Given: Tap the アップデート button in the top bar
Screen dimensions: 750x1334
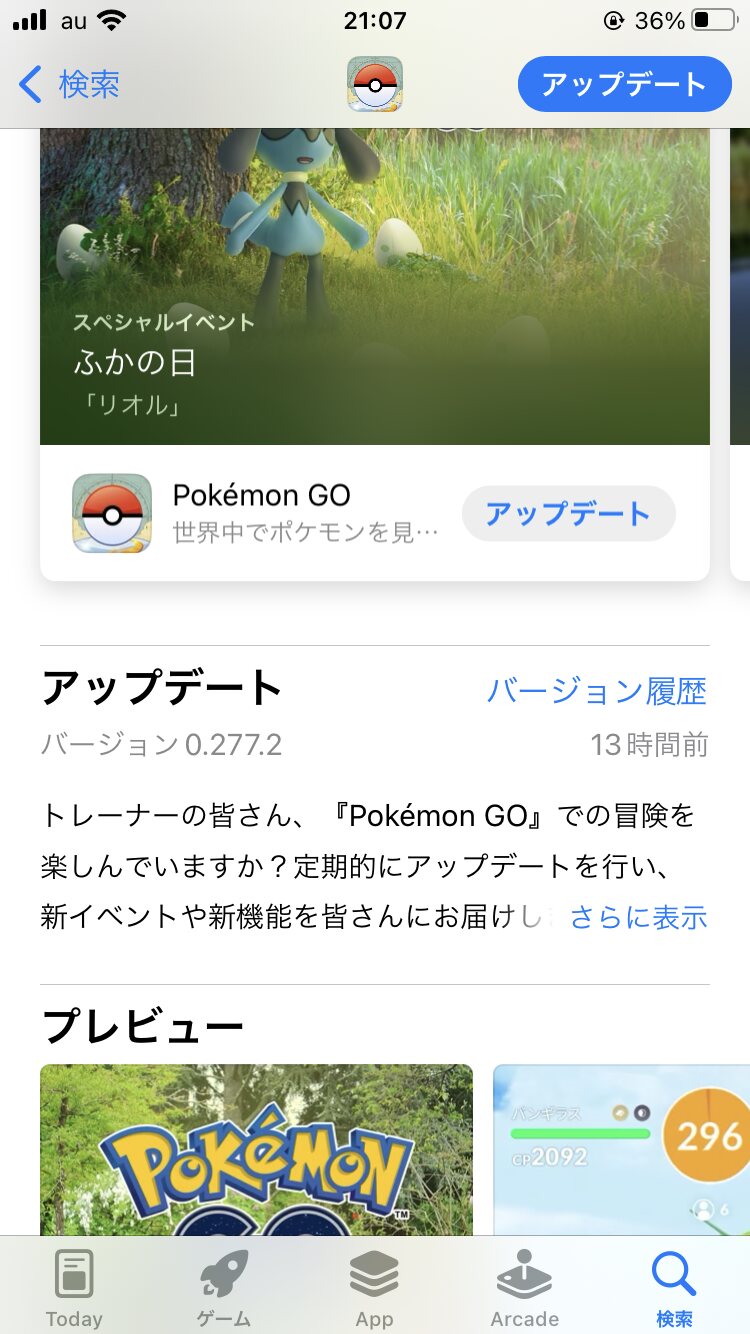Looking at the screenshot, I should [624, 84].
